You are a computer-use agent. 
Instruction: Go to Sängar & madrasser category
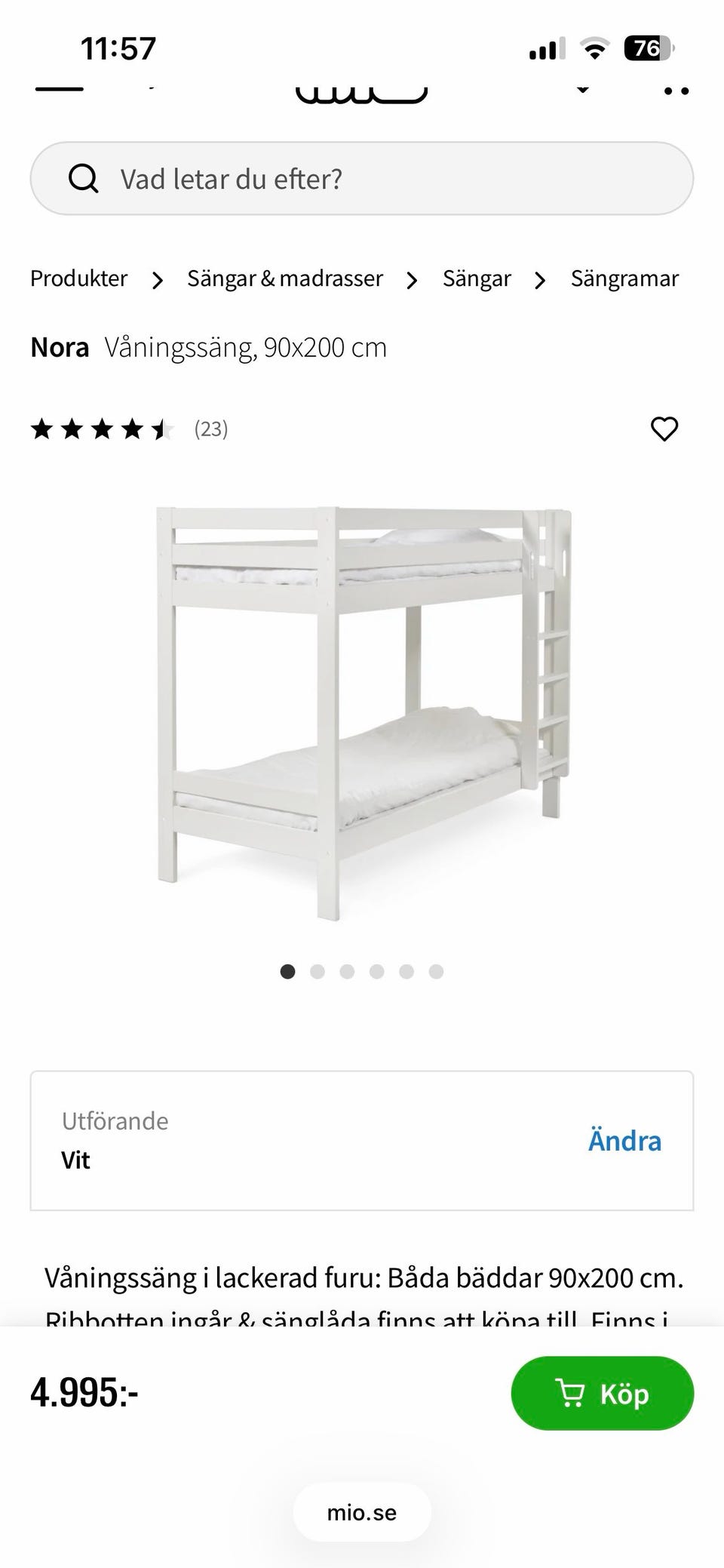(285, 278)
